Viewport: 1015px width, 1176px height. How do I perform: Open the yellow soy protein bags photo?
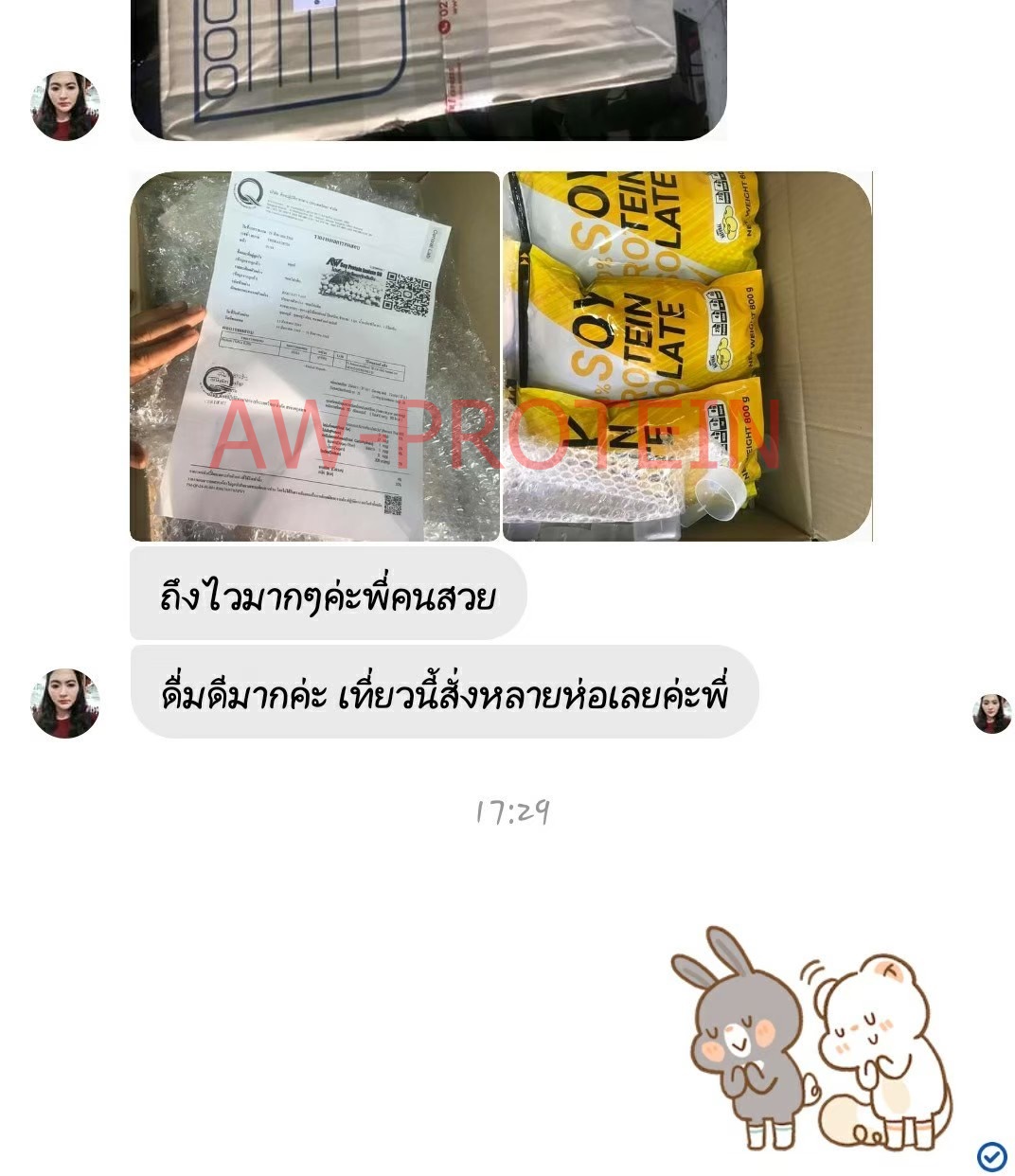687,356
